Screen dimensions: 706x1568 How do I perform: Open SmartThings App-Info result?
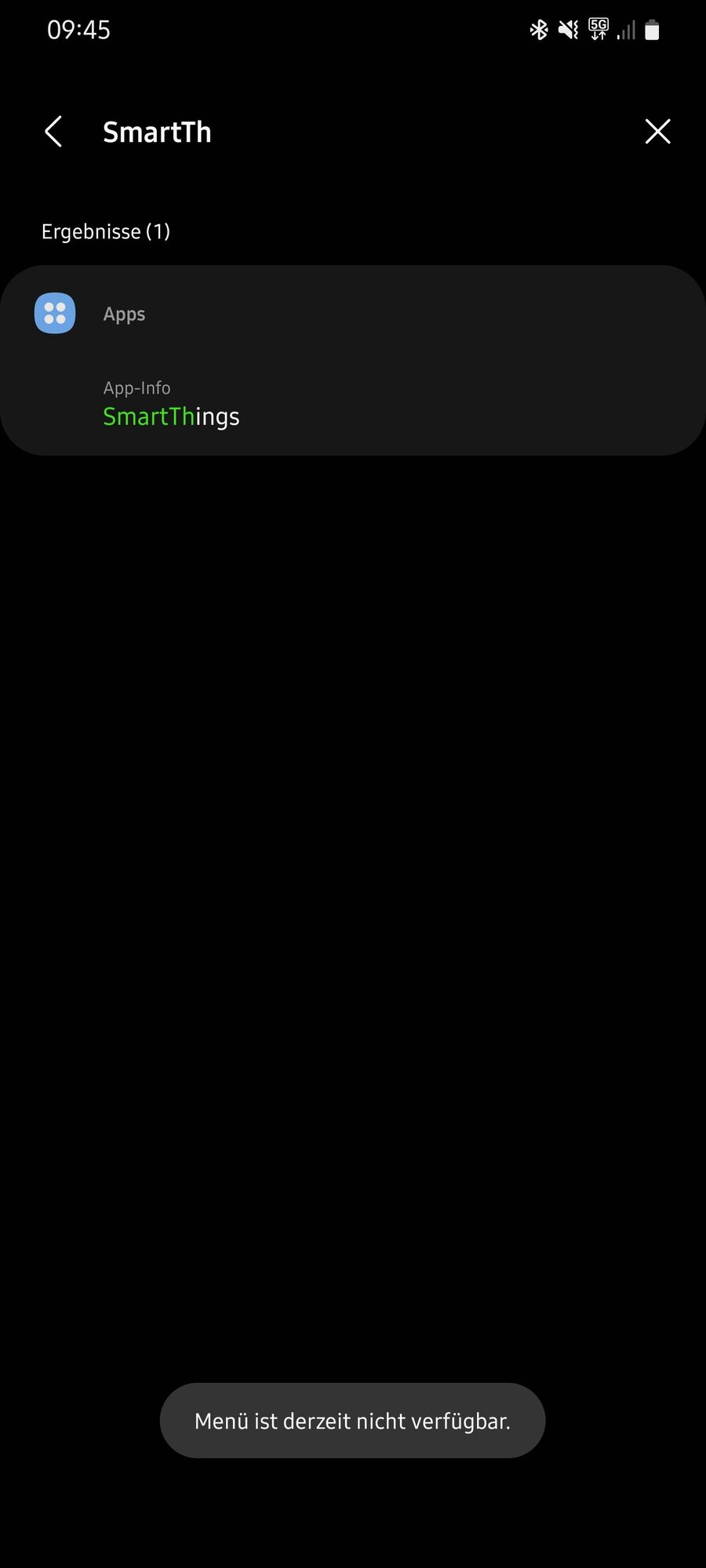coord(171,406)
